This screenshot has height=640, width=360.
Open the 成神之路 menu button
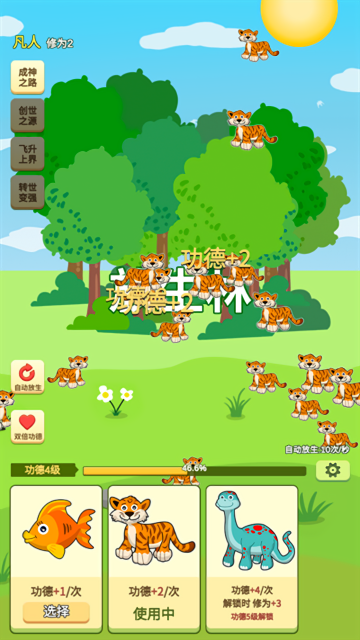pyautogui.click(x=27, y=78)
